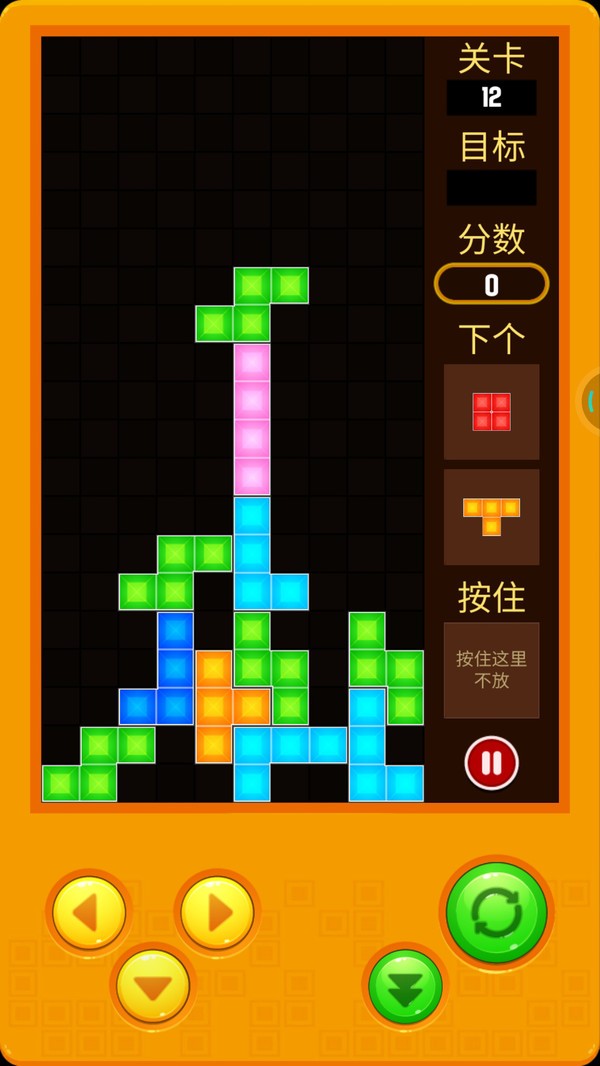The width and height of the screenshot is (600, 1066).
Task: Rotate the piece with the green button
Action: 496,912
